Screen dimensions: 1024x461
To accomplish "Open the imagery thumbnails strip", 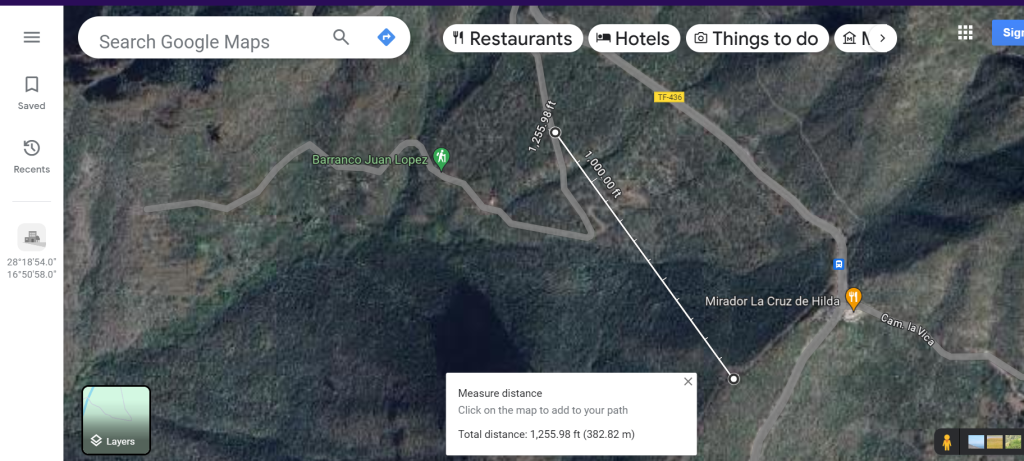I will point(994,442).
